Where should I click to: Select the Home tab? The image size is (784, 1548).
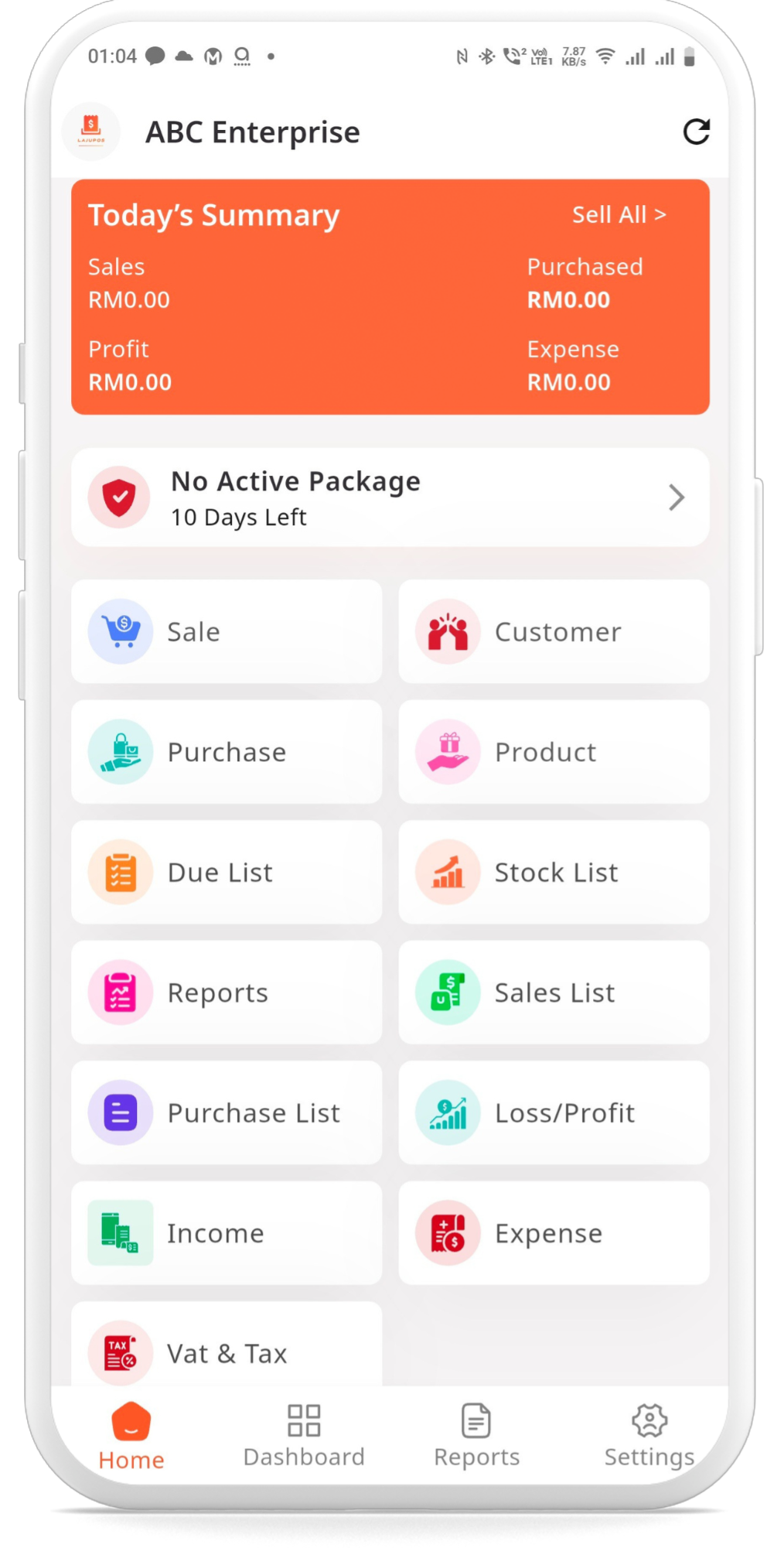[x=131, y=1437]
